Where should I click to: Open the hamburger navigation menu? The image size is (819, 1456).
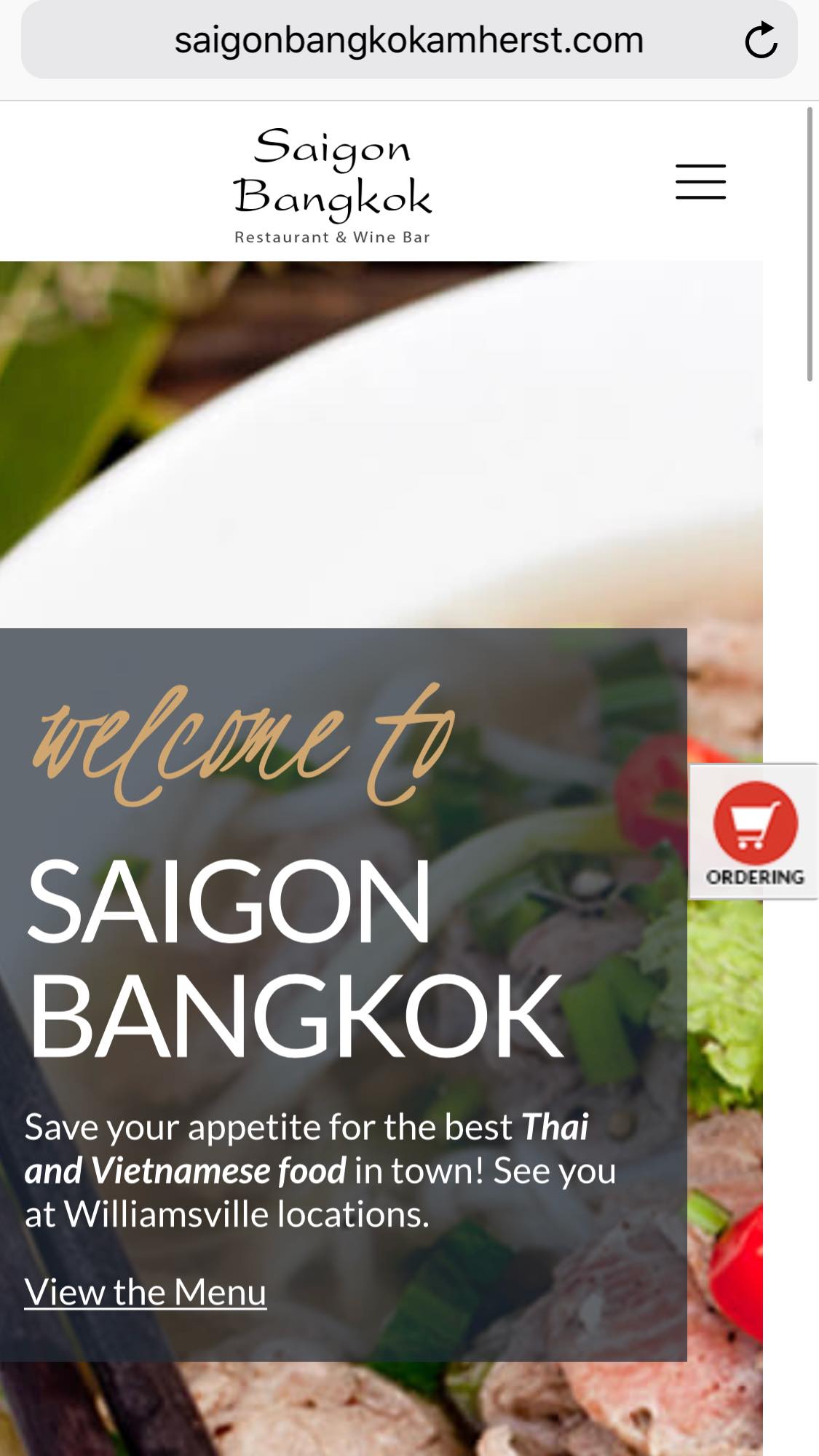point(700,182)
